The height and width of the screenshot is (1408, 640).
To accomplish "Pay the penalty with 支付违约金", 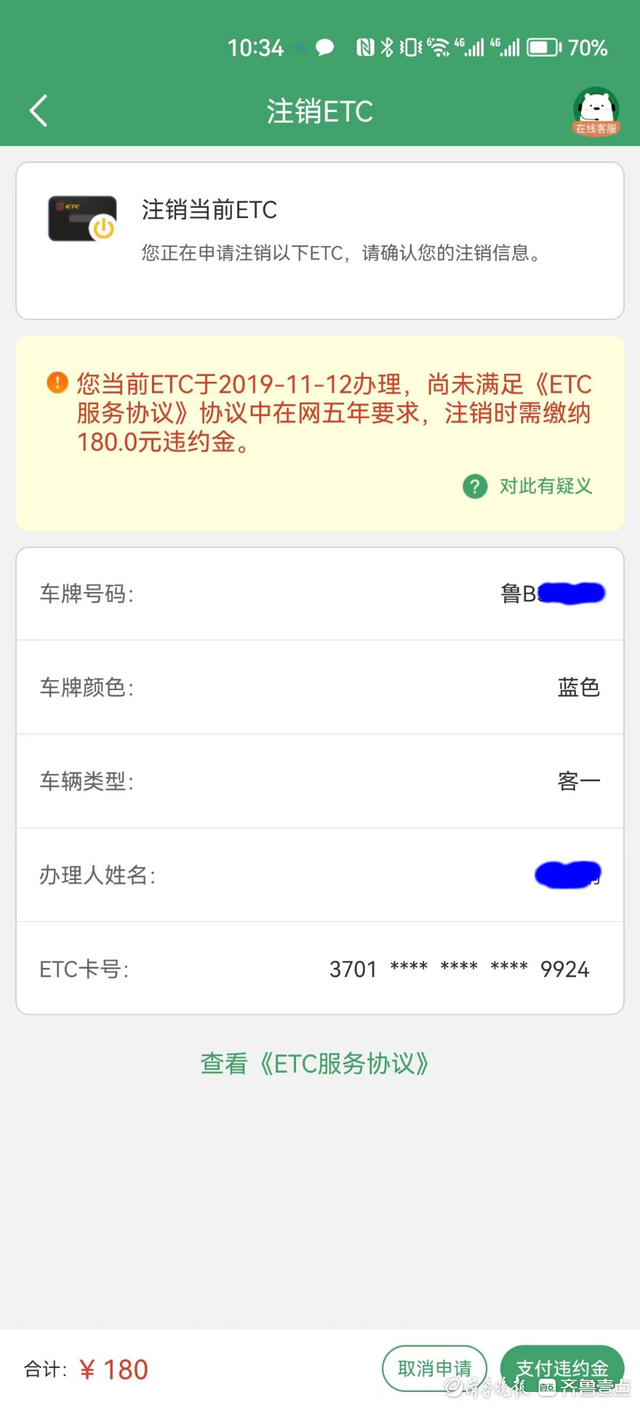I will tap(562, 1368).
